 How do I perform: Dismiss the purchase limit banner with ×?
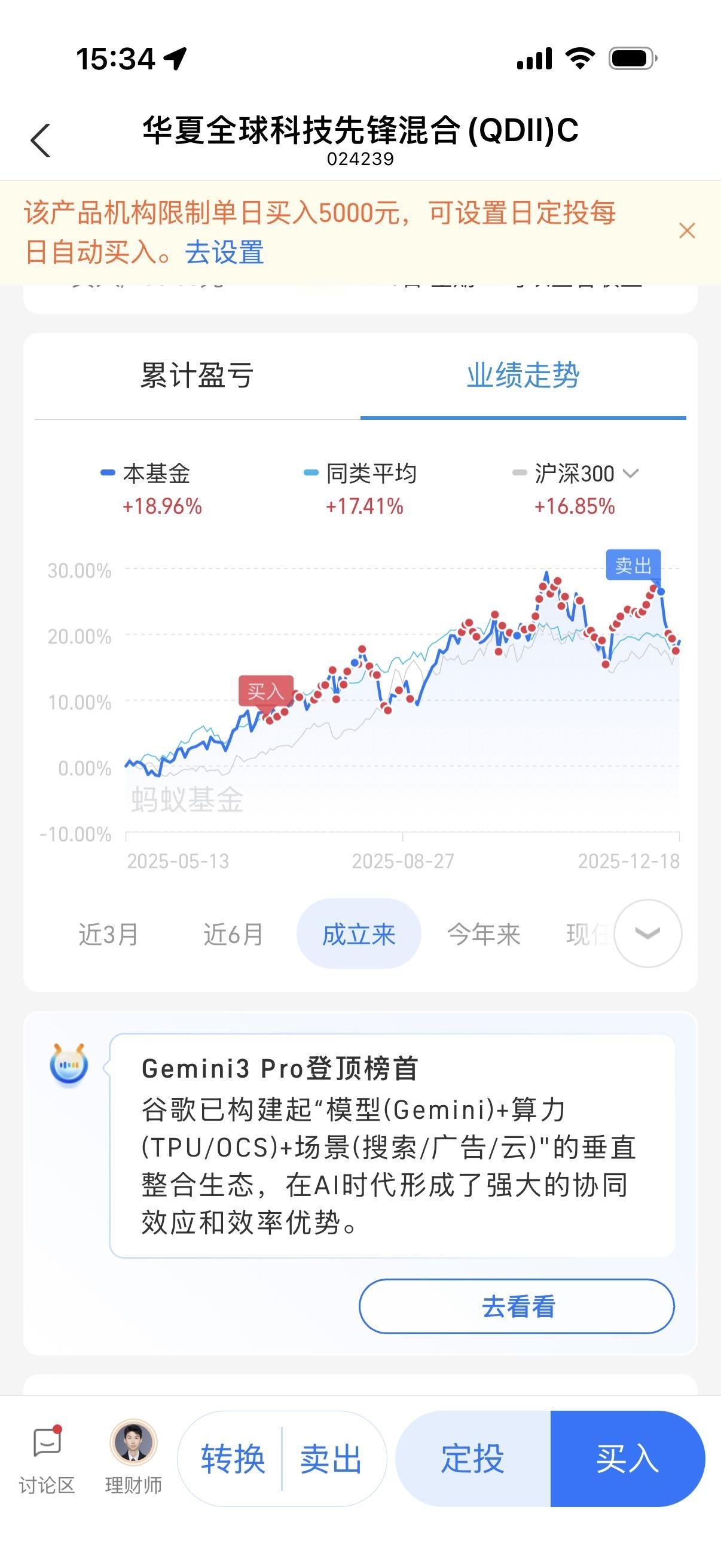pyautogui.click(x=686, y=231)
